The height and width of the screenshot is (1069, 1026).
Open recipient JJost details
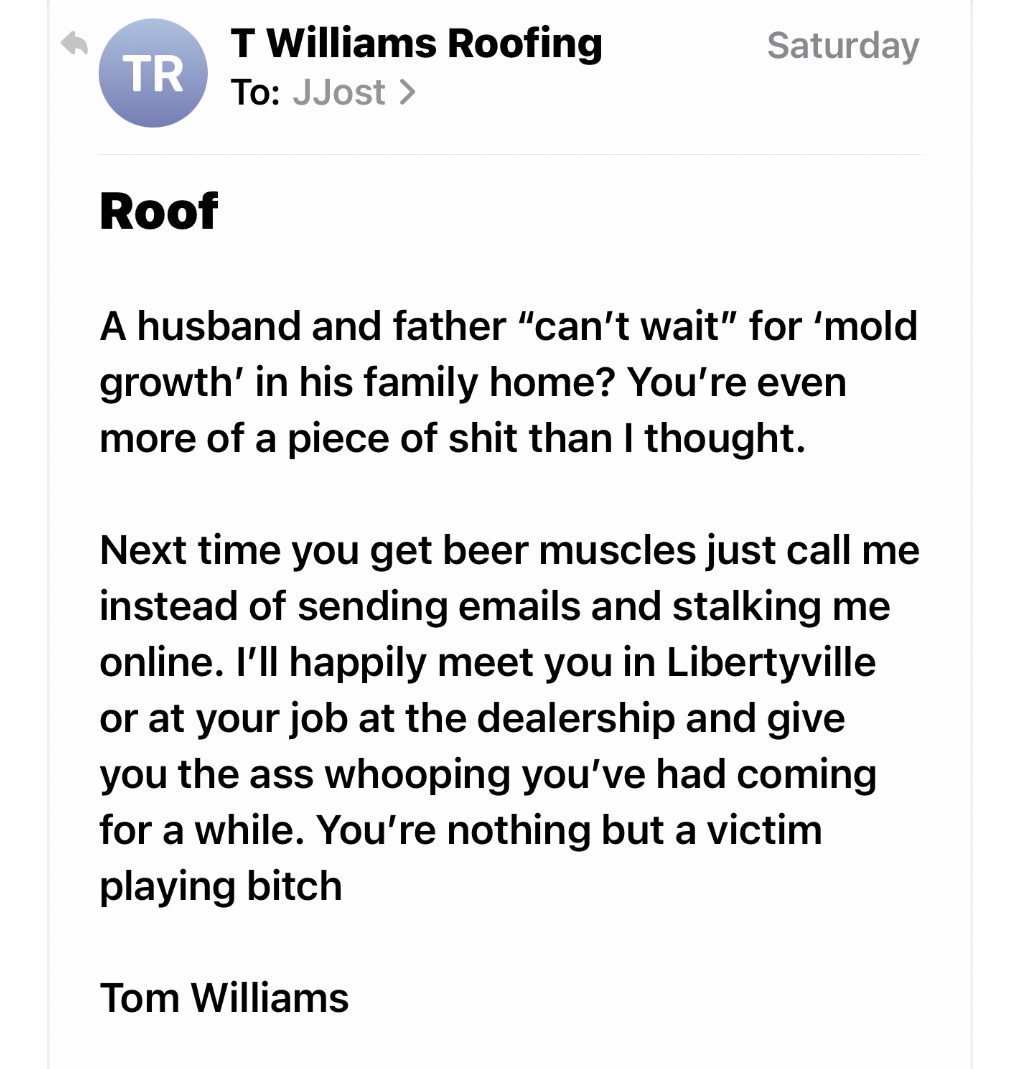click(x=352, y=93)
